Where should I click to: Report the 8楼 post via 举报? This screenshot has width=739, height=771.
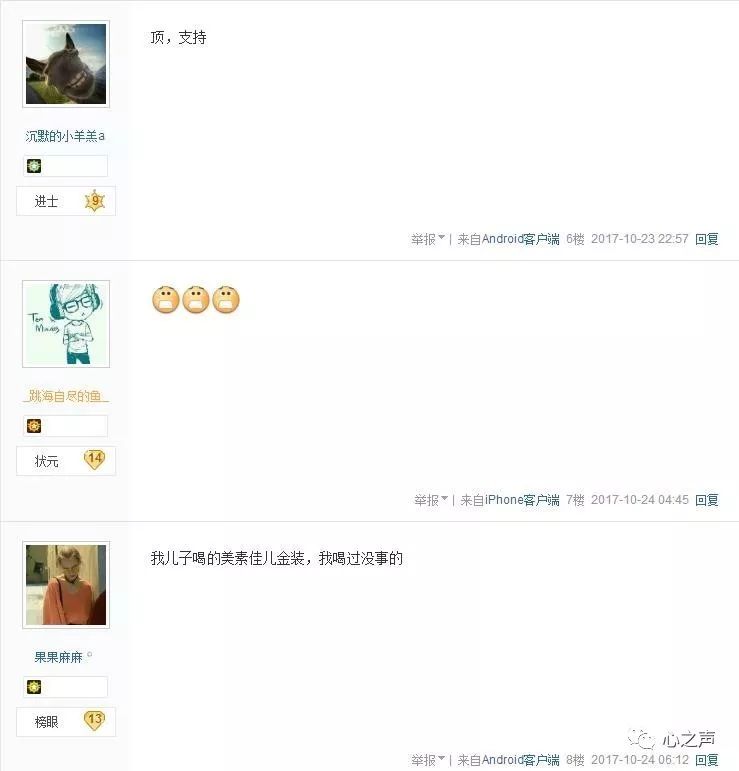(x=428, y=761)
